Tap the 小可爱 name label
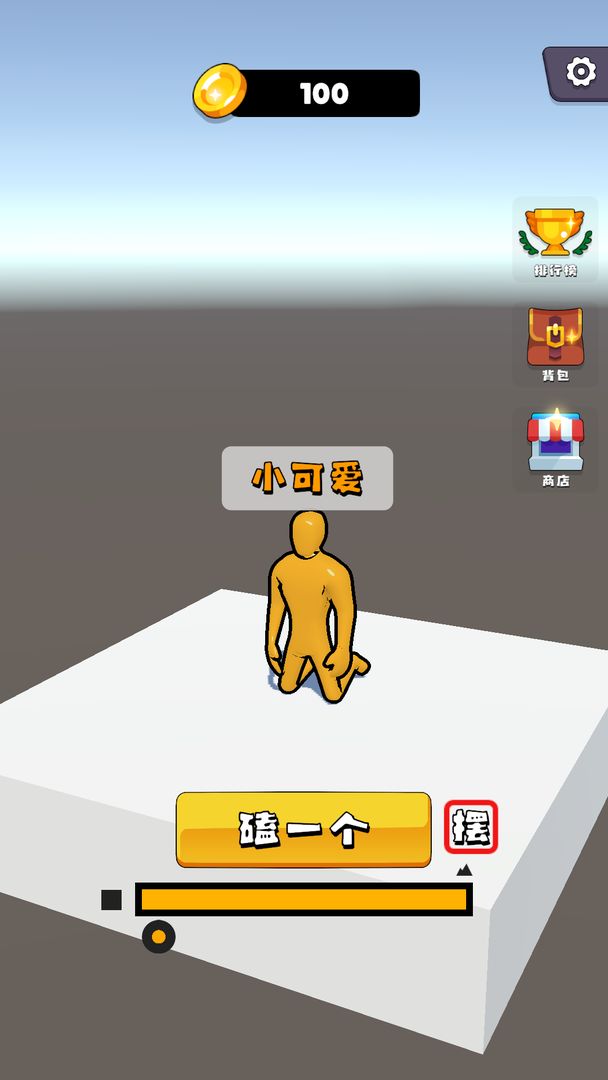The height and width of the screenshot is (1080, 608). pyautogui.click(x=307, y=478)
